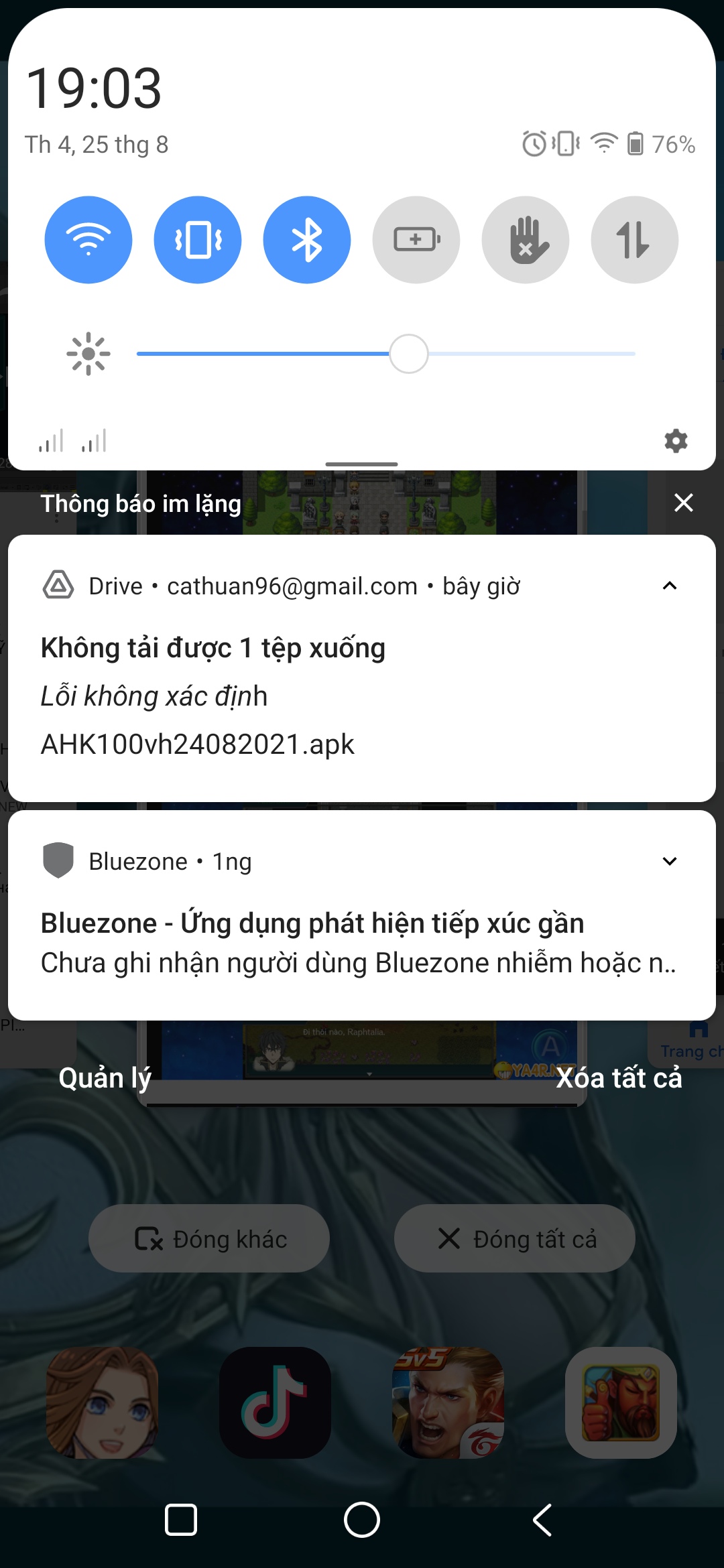
Task: Open settings via the gear icon
Action: [x=676, y=441]
